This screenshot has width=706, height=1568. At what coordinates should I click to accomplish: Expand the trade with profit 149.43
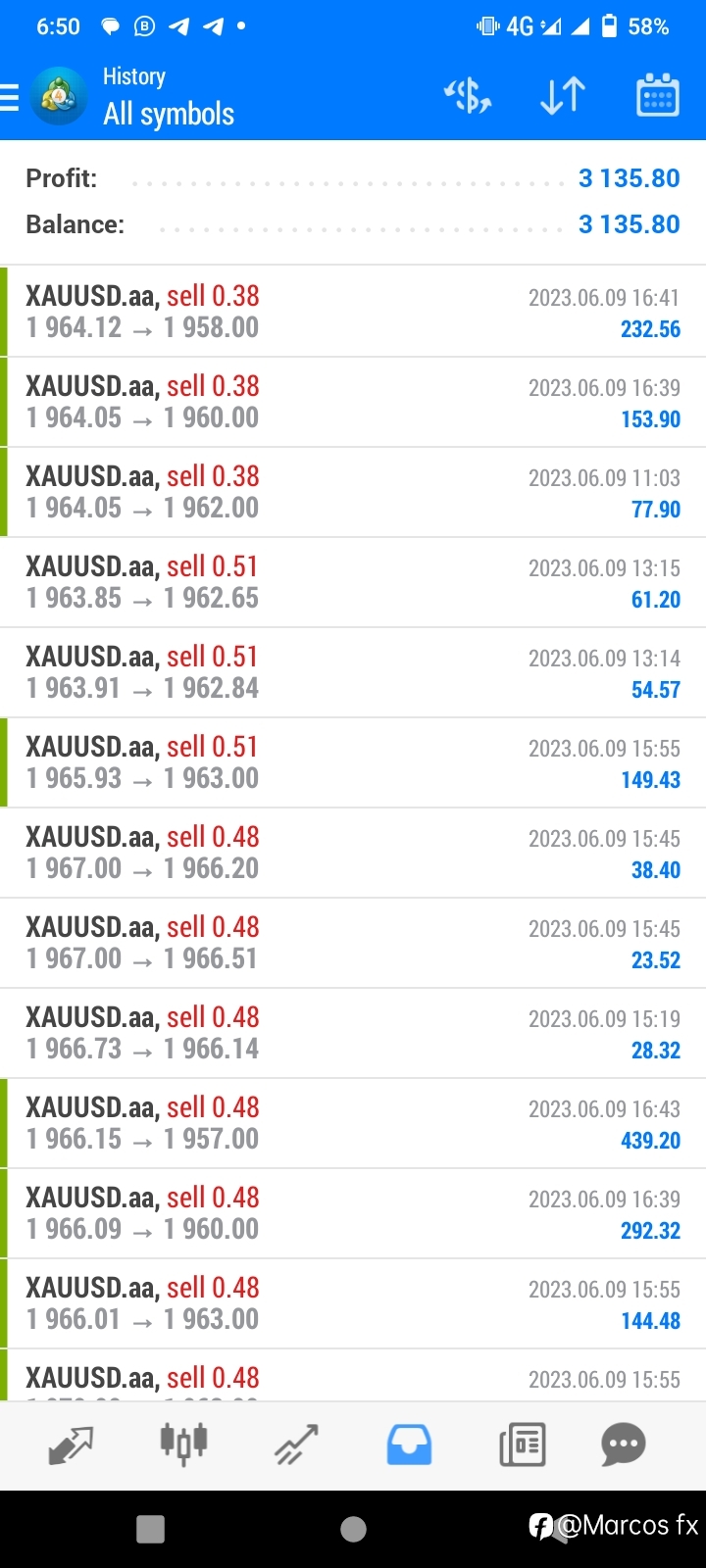pyautogui.click(x=353, y=762)
